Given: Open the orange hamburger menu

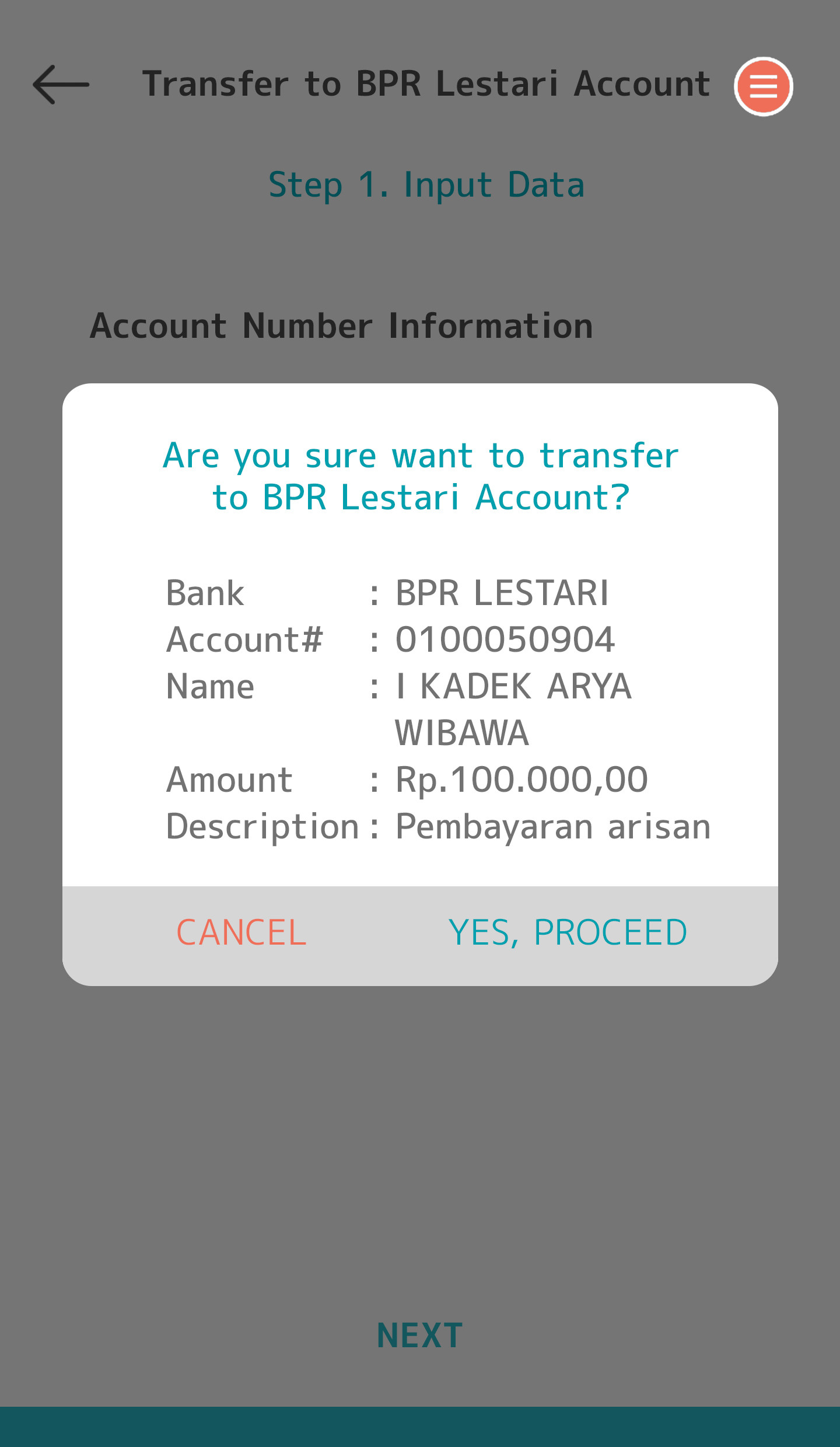Looking at the screenshot, I should (x=763, y=86).
